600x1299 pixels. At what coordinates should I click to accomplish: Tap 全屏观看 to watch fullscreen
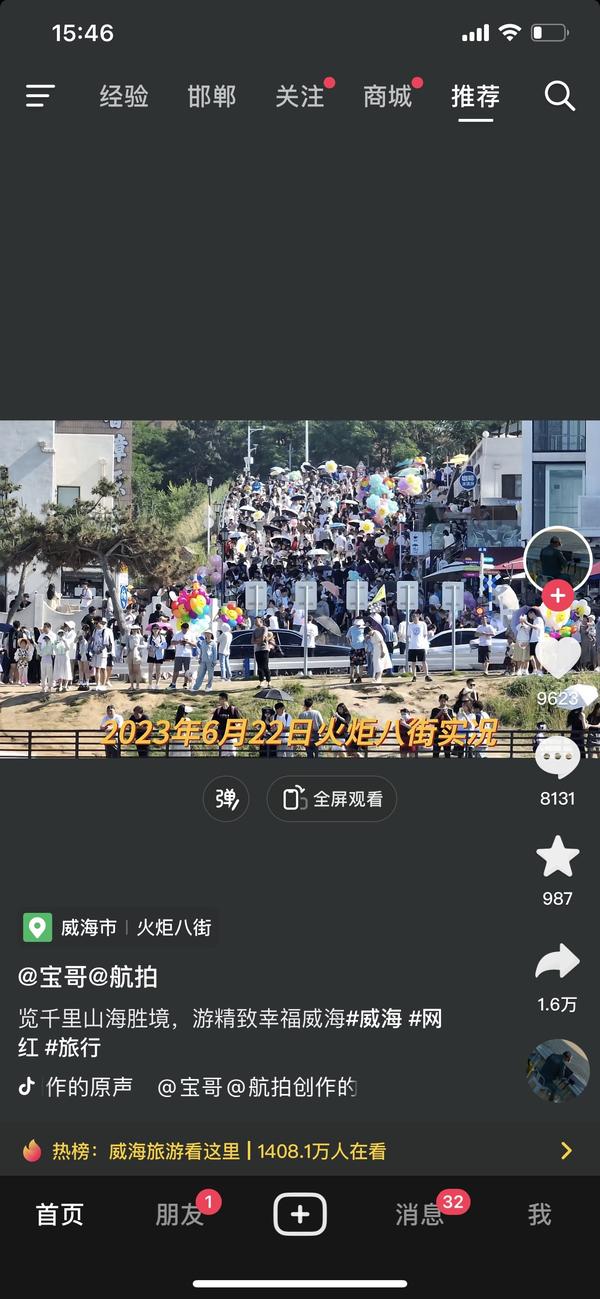332,799
